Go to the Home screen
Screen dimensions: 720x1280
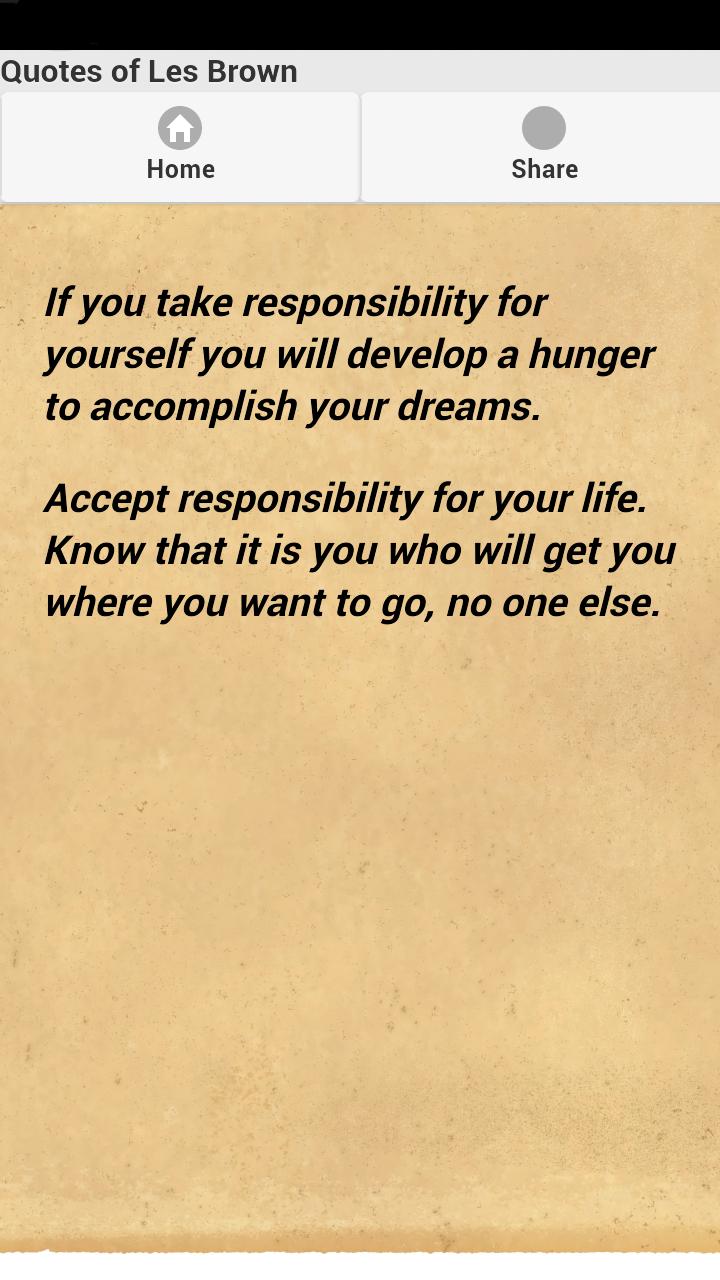(x=180, y=147)
